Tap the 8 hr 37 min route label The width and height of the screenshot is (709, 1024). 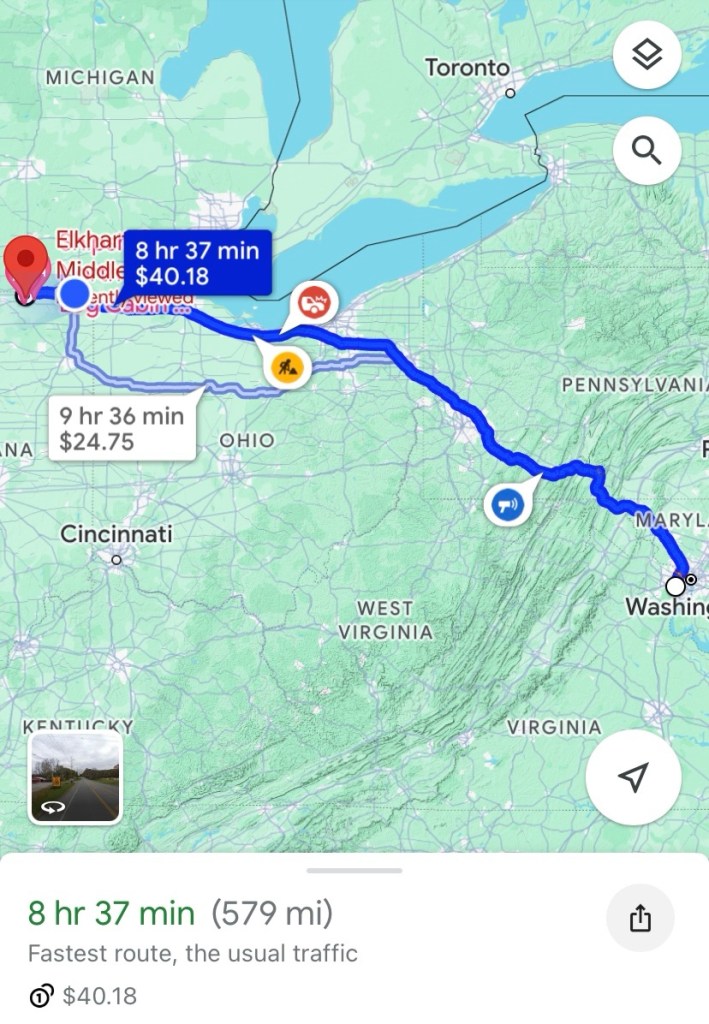[198, 263]
